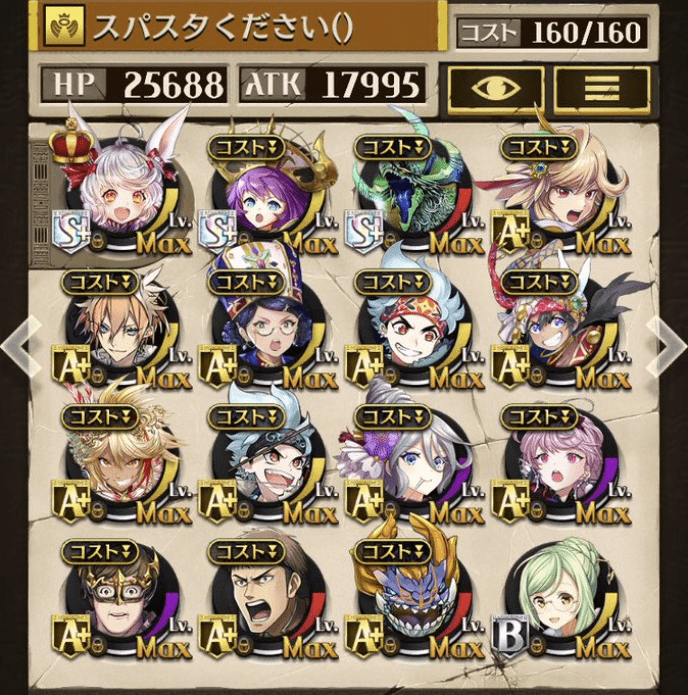Screen dimensions: 688x695
Task: Select the green-haired B rank character
Action: pos(554,602)
